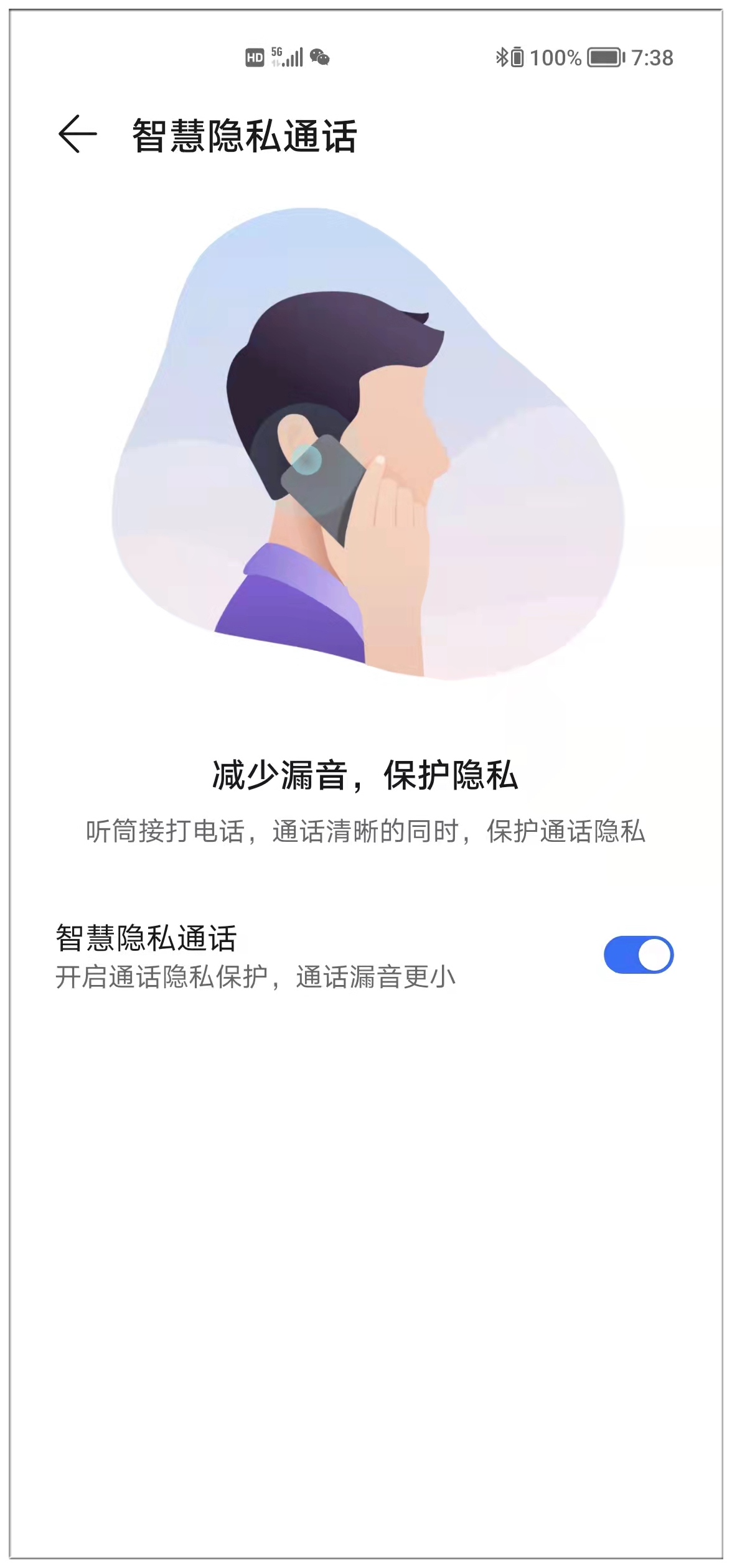The height and width of the screenshot is (1568, 732).
Task: Click the HD VoLTE status icon
Action: pos(254,56)
